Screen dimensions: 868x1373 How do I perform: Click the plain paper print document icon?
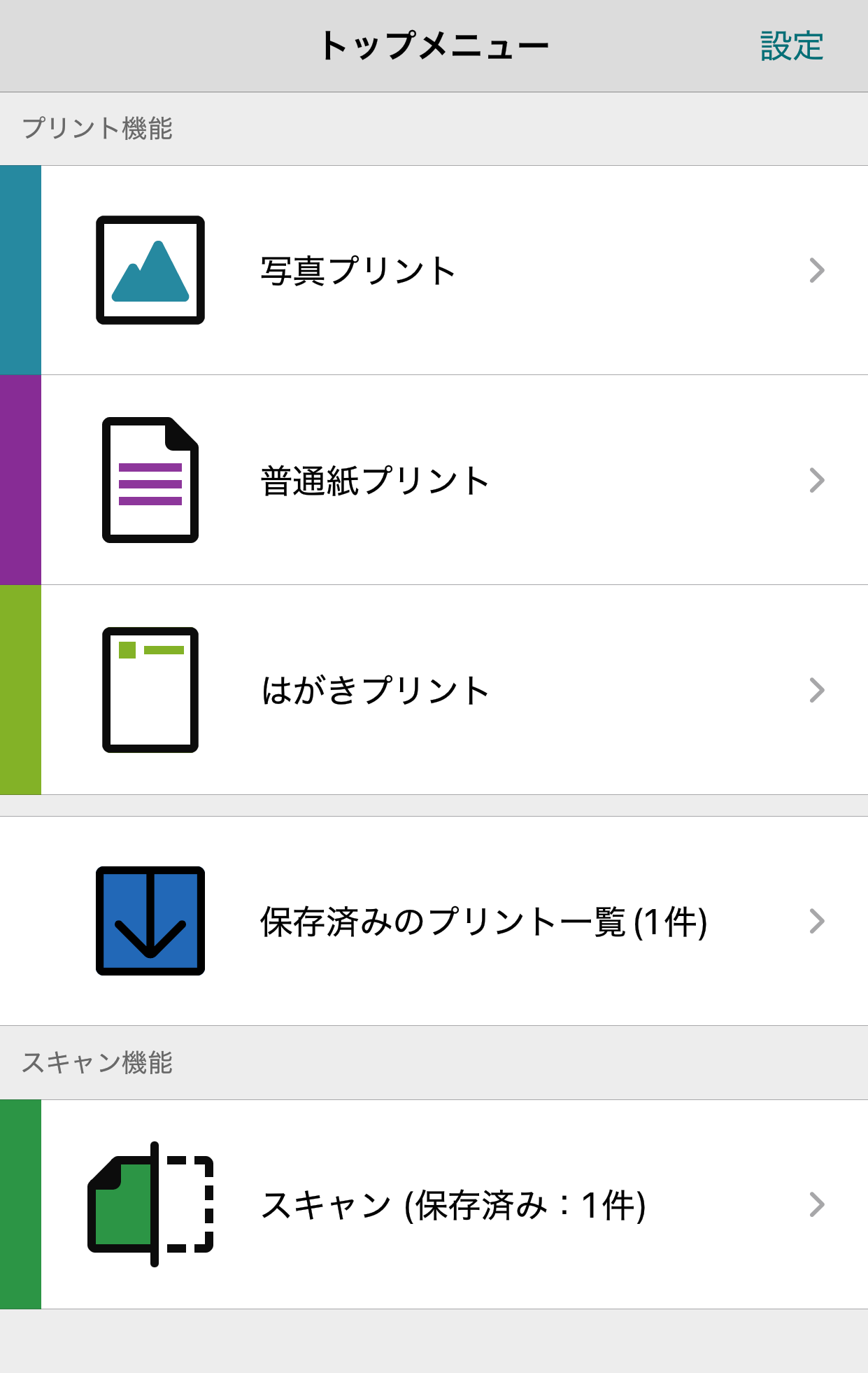point(150,480)
